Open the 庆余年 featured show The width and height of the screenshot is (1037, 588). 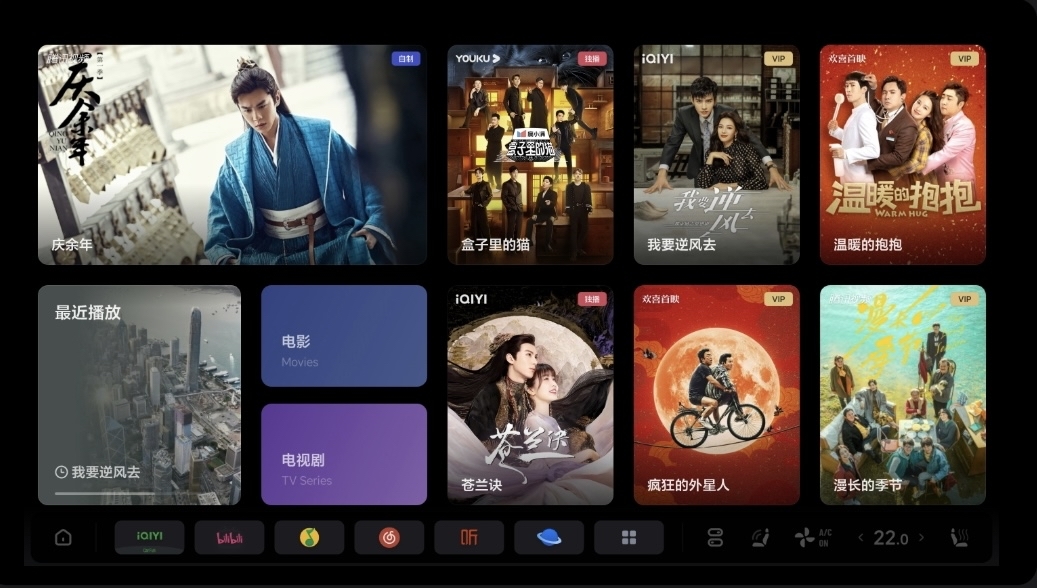[232, 155]
